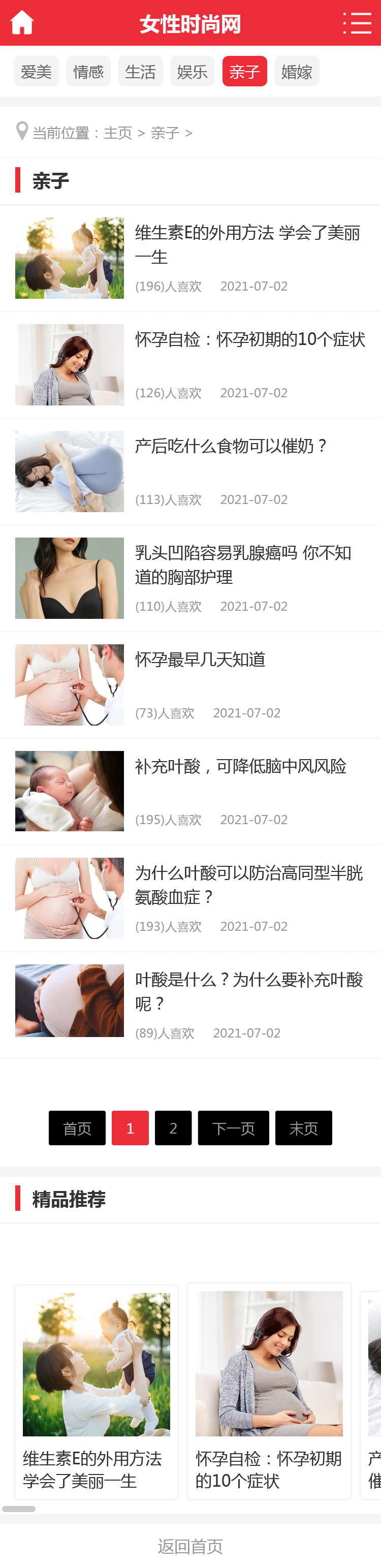Select the 生活 category chip

[140, 72]
